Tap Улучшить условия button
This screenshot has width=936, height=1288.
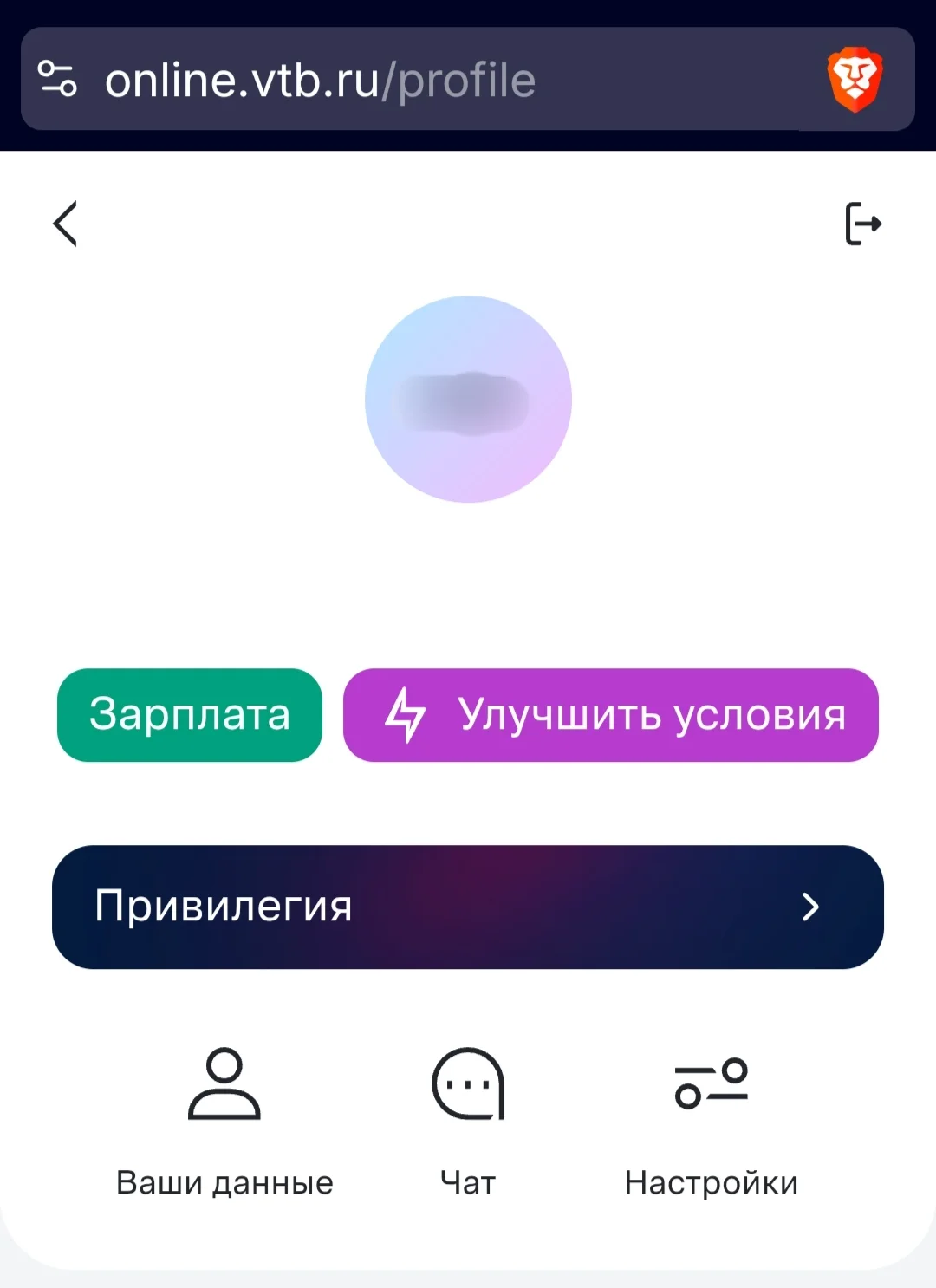coord(611,715)
